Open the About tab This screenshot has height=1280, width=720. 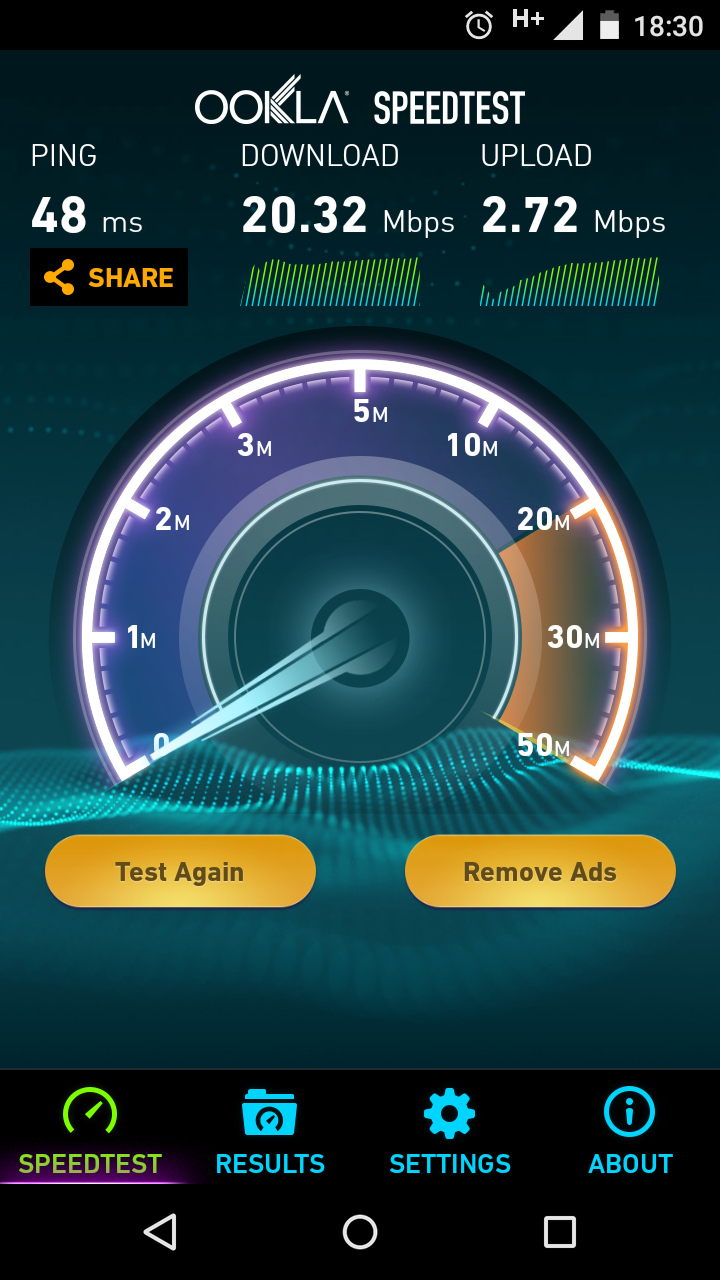point(630,1132)
